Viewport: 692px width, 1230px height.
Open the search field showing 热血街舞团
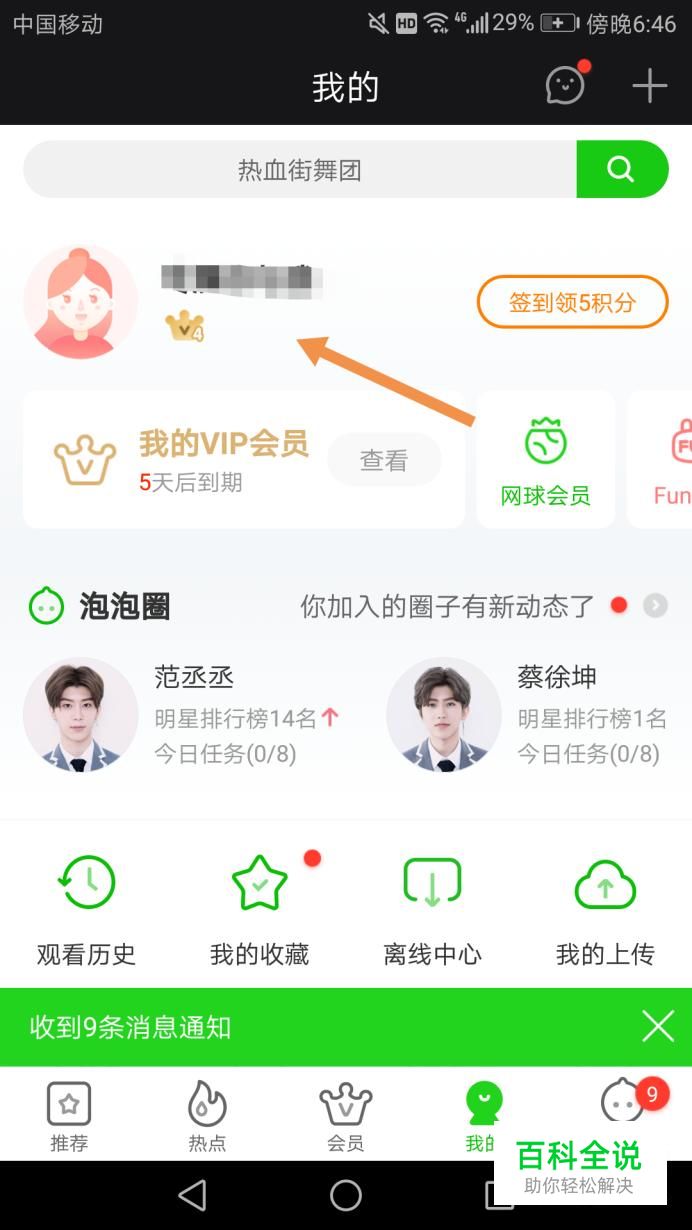coord(300,170)
